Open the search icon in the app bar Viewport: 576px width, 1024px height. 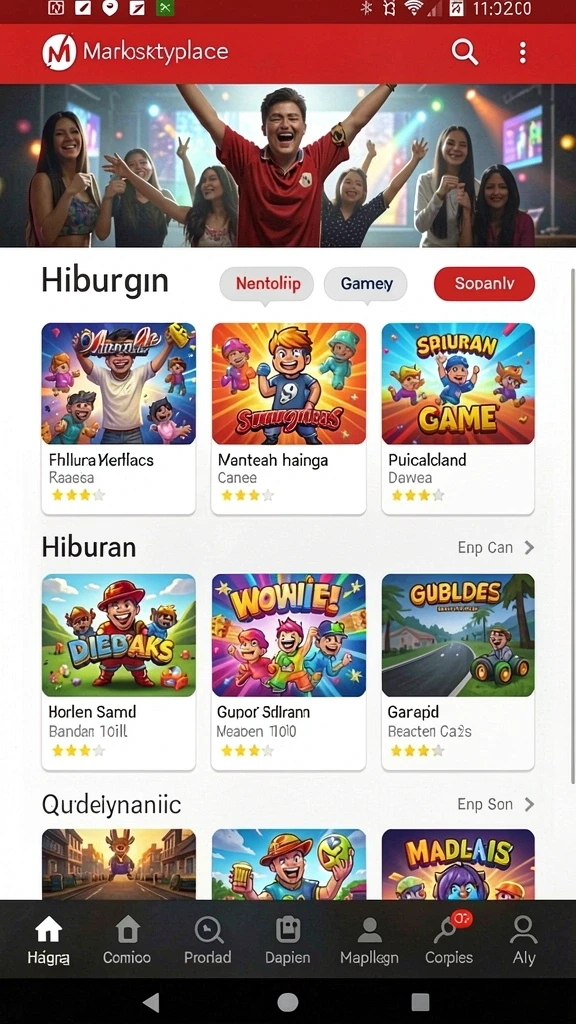point(464,52)
